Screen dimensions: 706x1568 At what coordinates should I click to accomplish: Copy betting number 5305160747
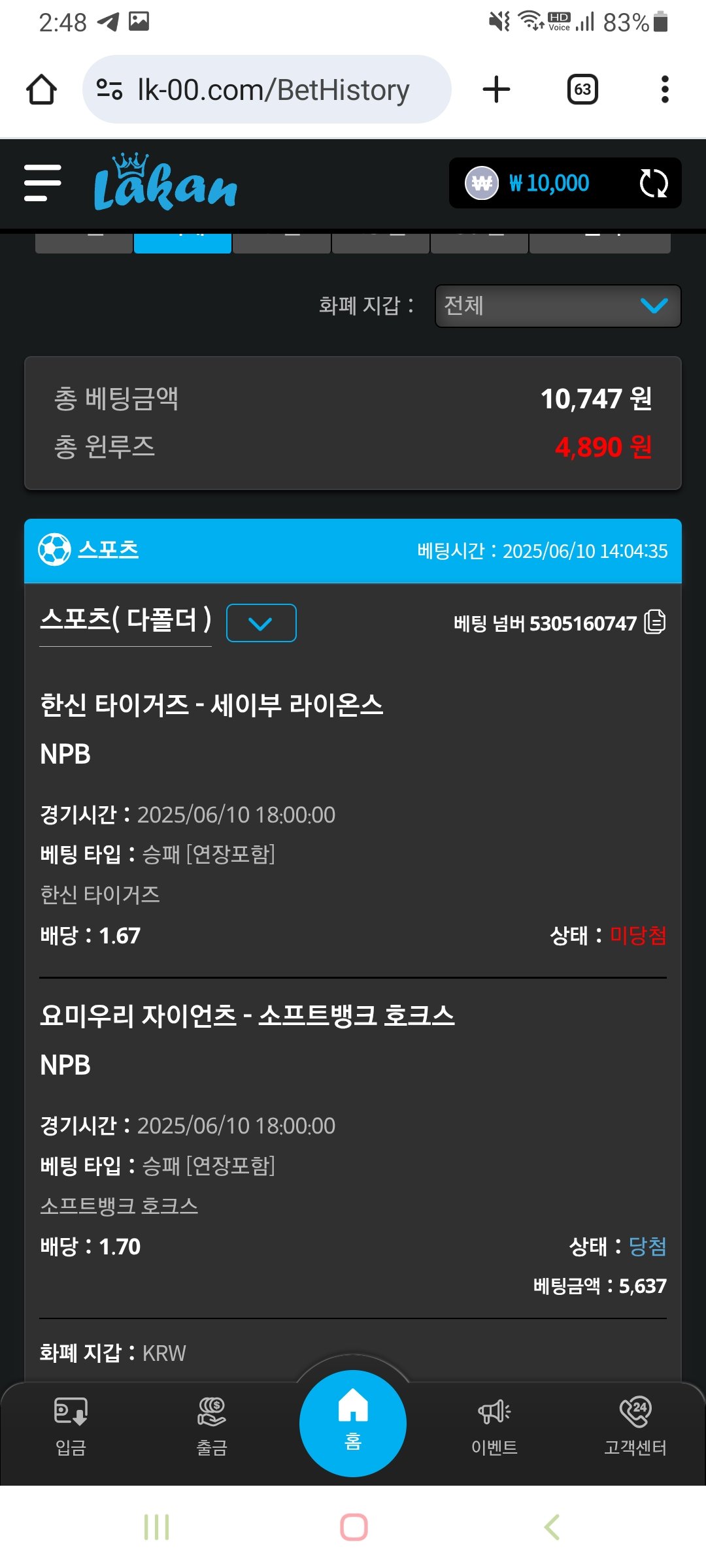[655, 623]
